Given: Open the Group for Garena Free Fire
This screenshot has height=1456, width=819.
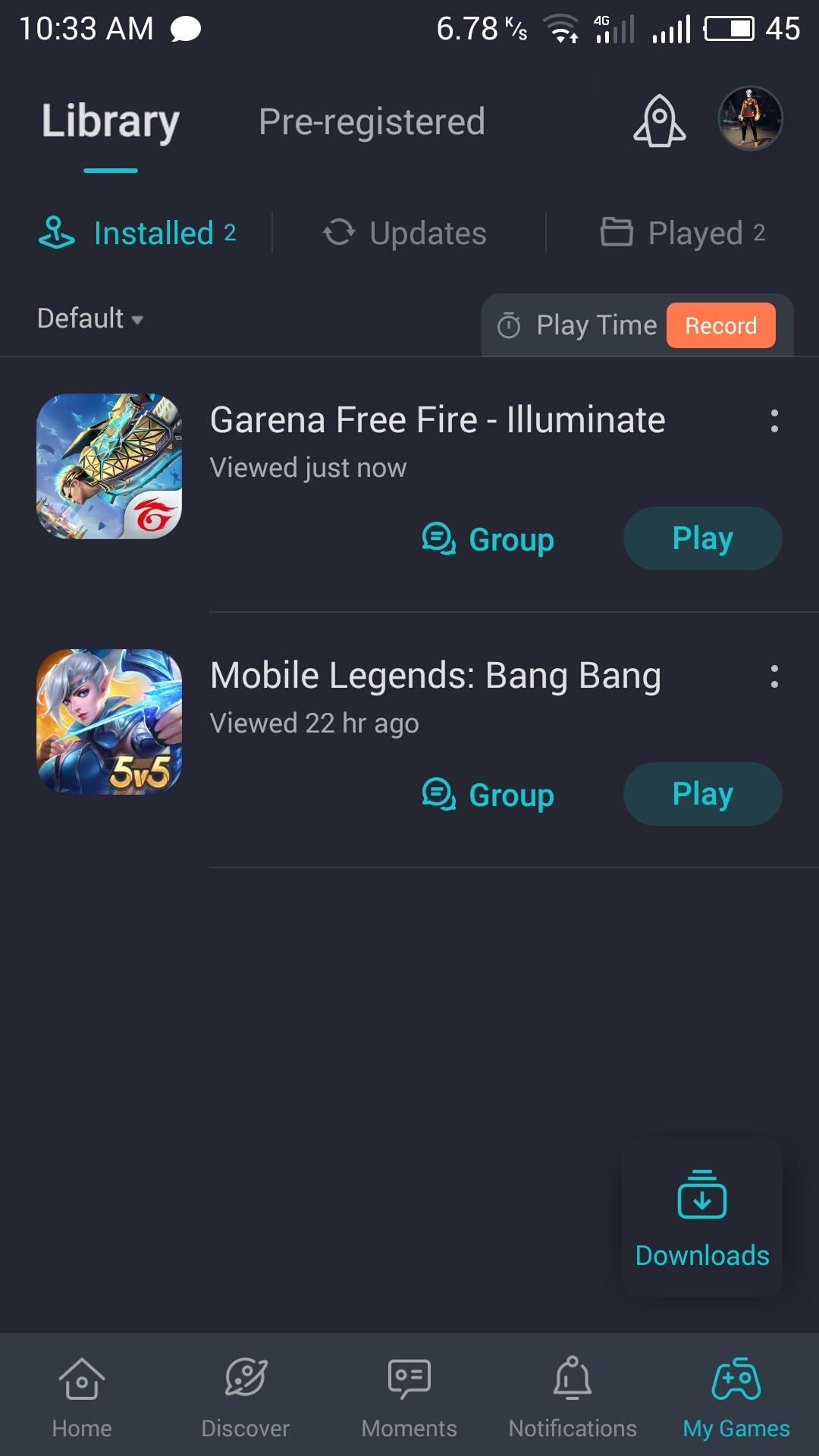Looking at the screenshot, I should coord(488,539).
